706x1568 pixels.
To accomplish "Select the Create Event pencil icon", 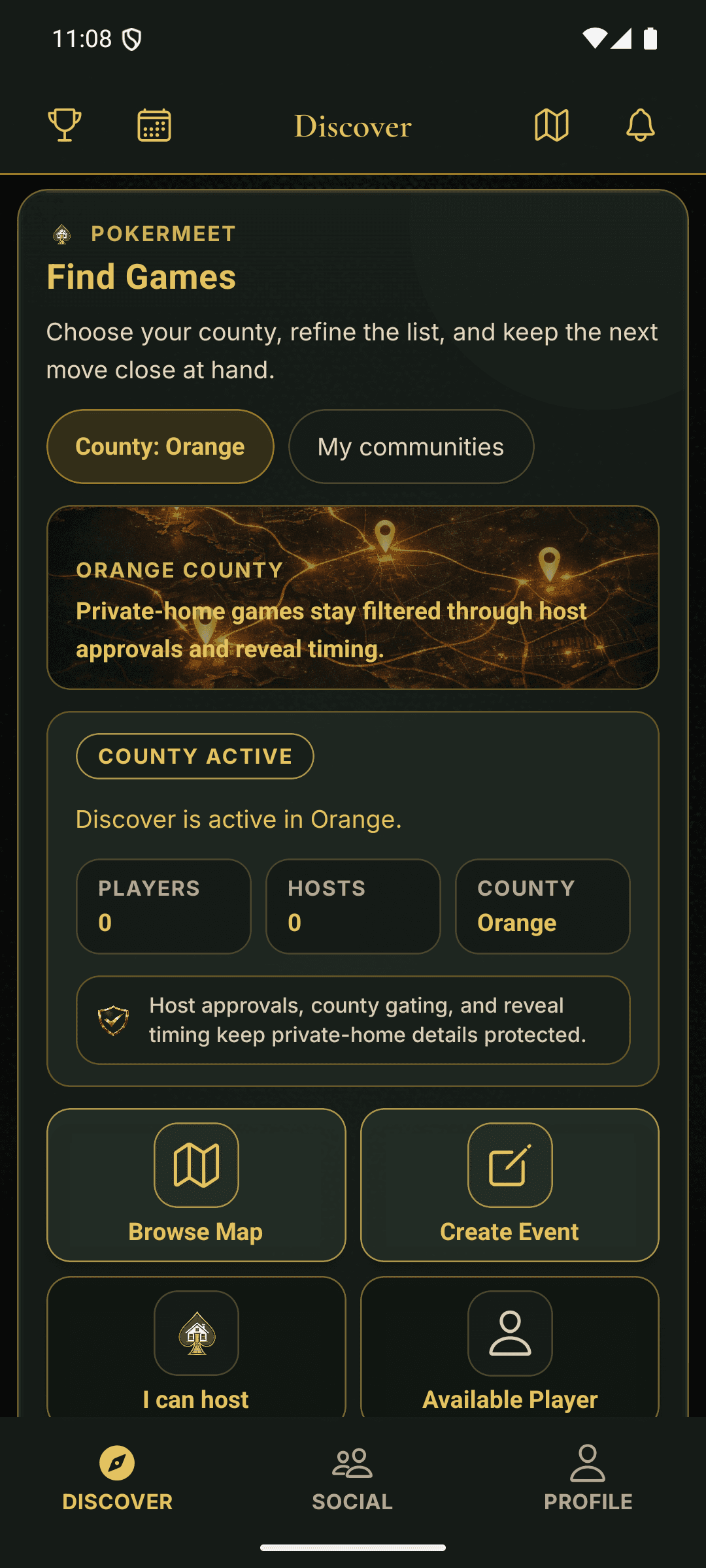I will tap(511, 1166).
